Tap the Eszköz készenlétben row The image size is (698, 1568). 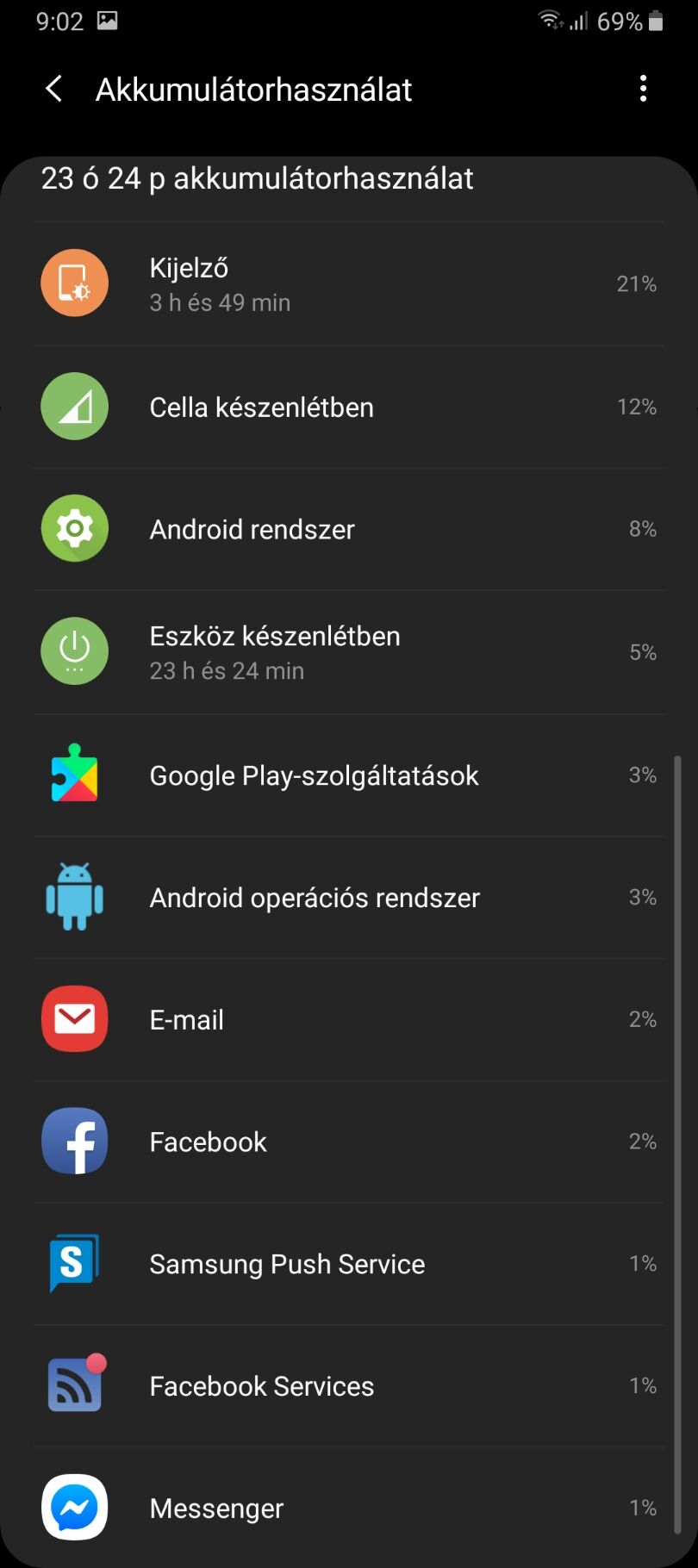[349, 652]
